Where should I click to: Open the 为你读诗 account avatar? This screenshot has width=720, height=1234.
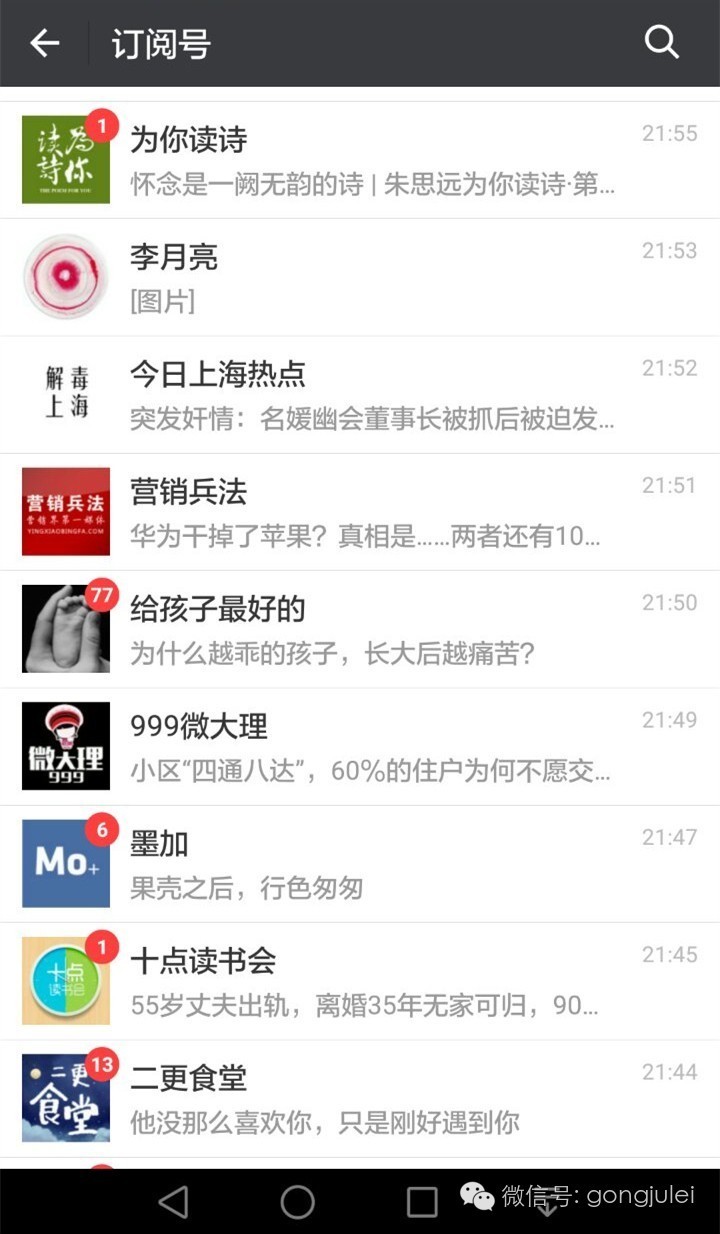[x=66, y=158]
